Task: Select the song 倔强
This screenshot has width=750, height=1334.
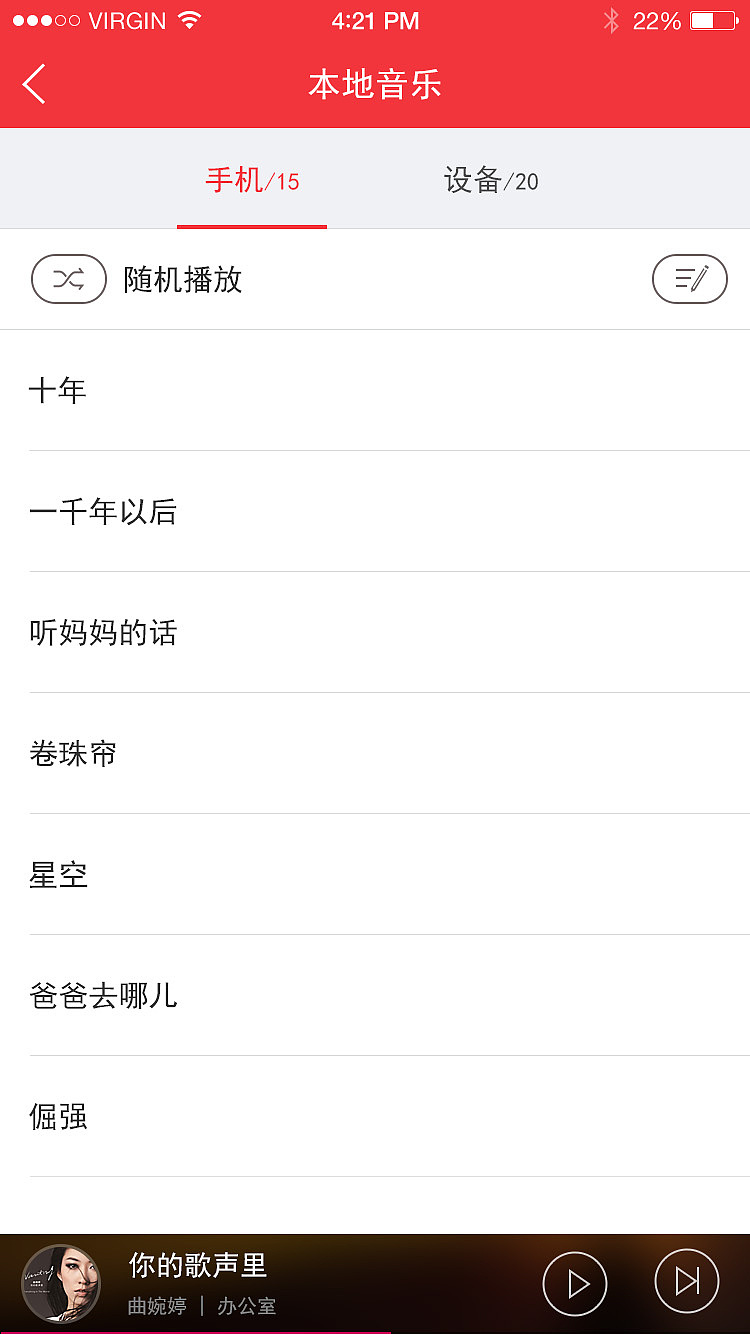Action: point(375,1116)
